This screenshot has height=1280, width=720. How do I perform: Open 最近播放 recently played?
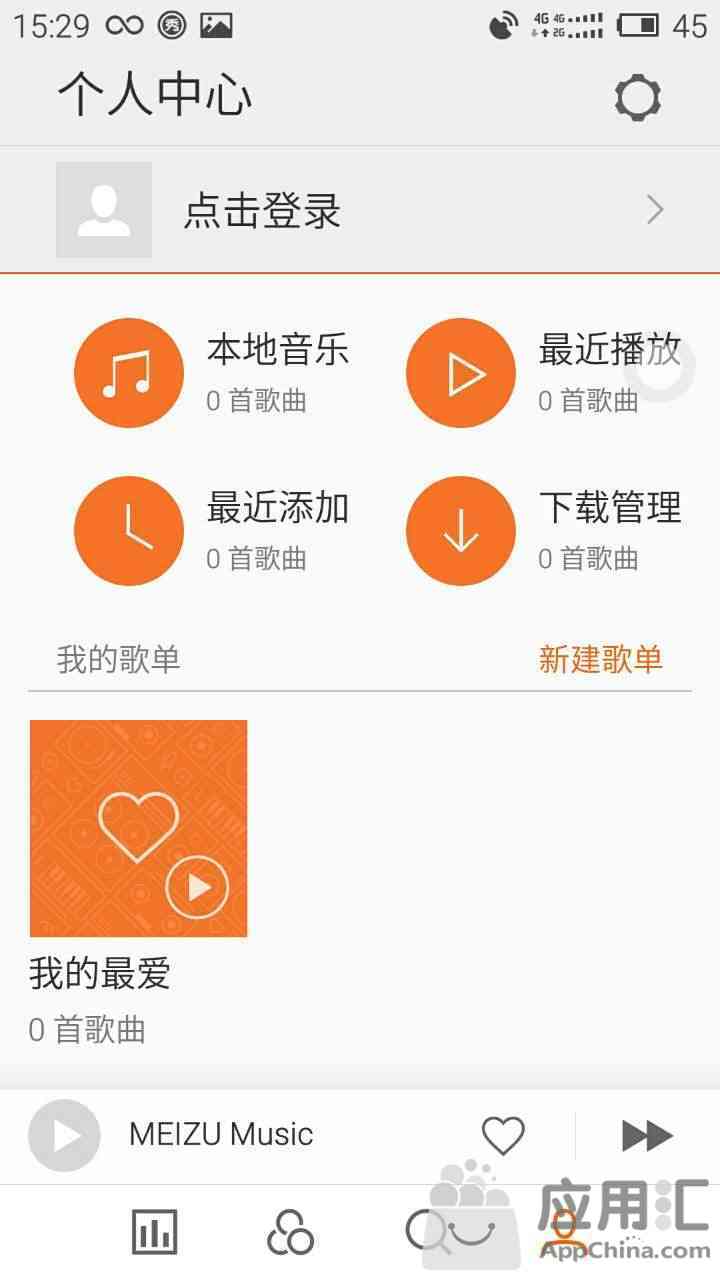[461, 373]
